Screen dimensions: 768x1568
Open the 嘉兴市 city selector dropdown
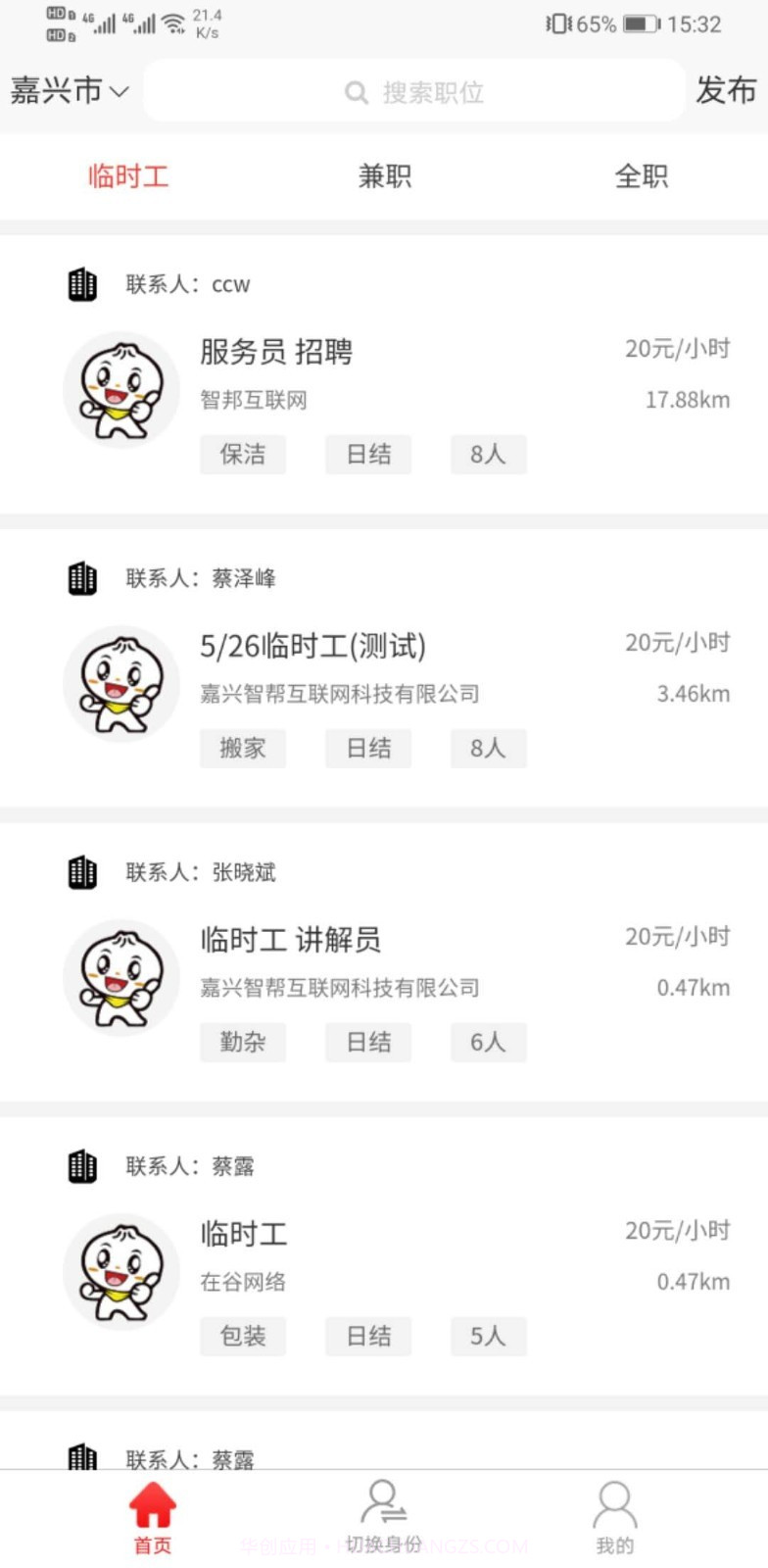pos(59,89)
